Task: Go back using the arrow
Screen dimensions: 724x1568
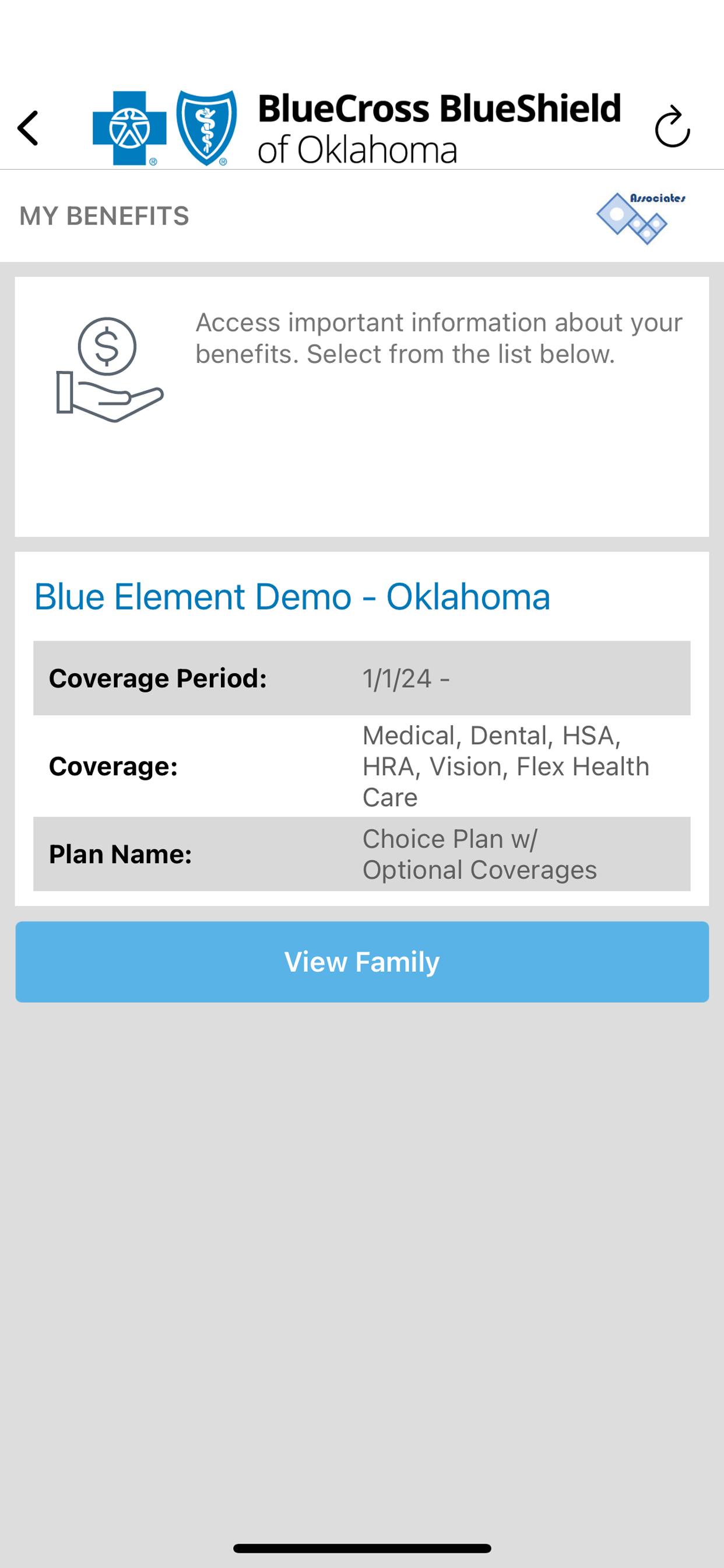Action: click(x=28, y=128)
